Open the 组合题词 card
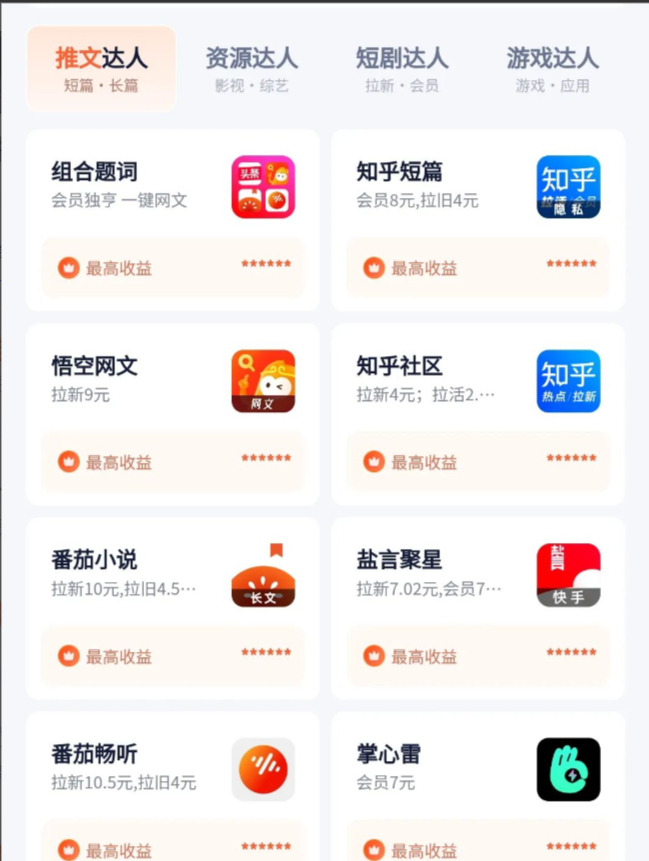This screenshot has height=861, width=649. [x=172, y=219]
